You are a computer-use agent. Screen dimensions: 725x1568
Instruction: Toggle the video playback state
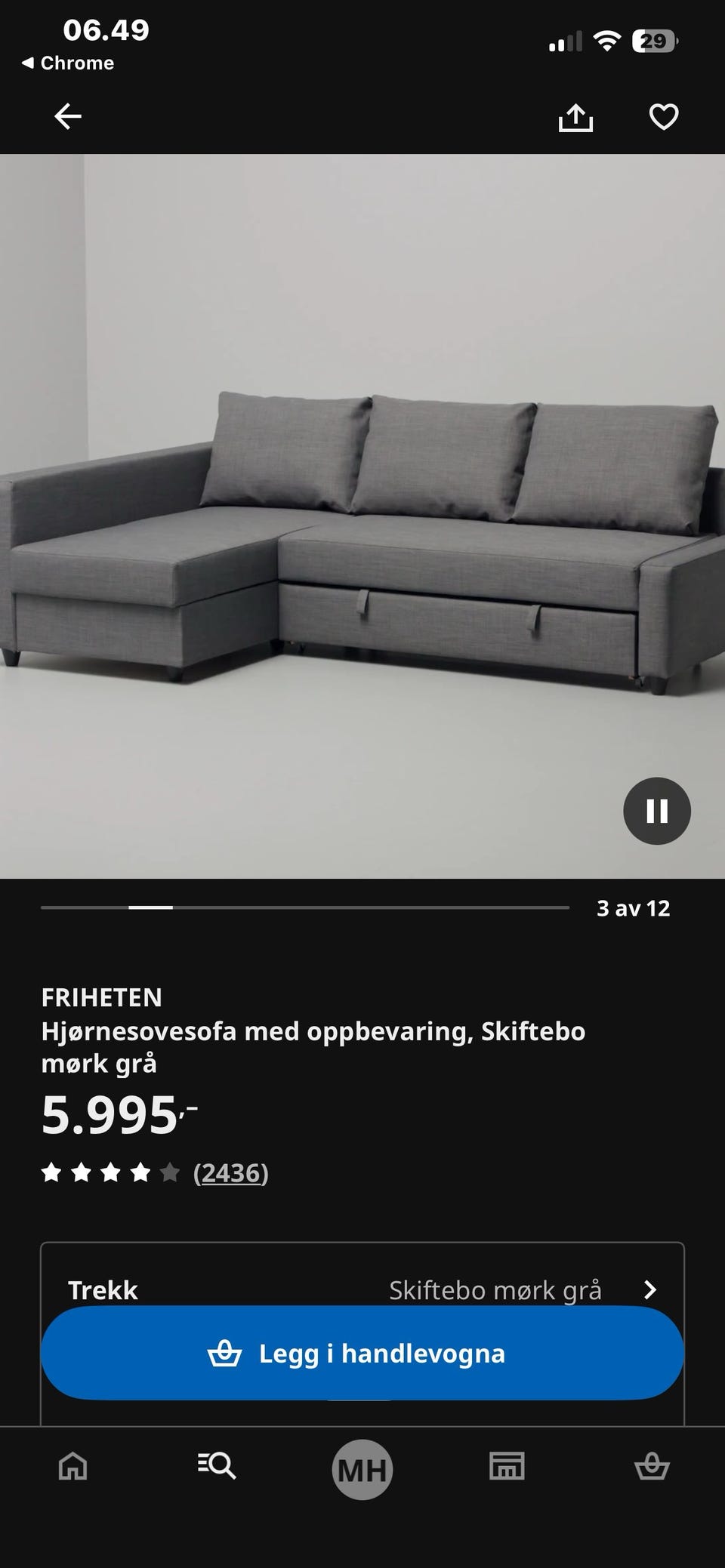pyautogui.click(x=657, y=809)
